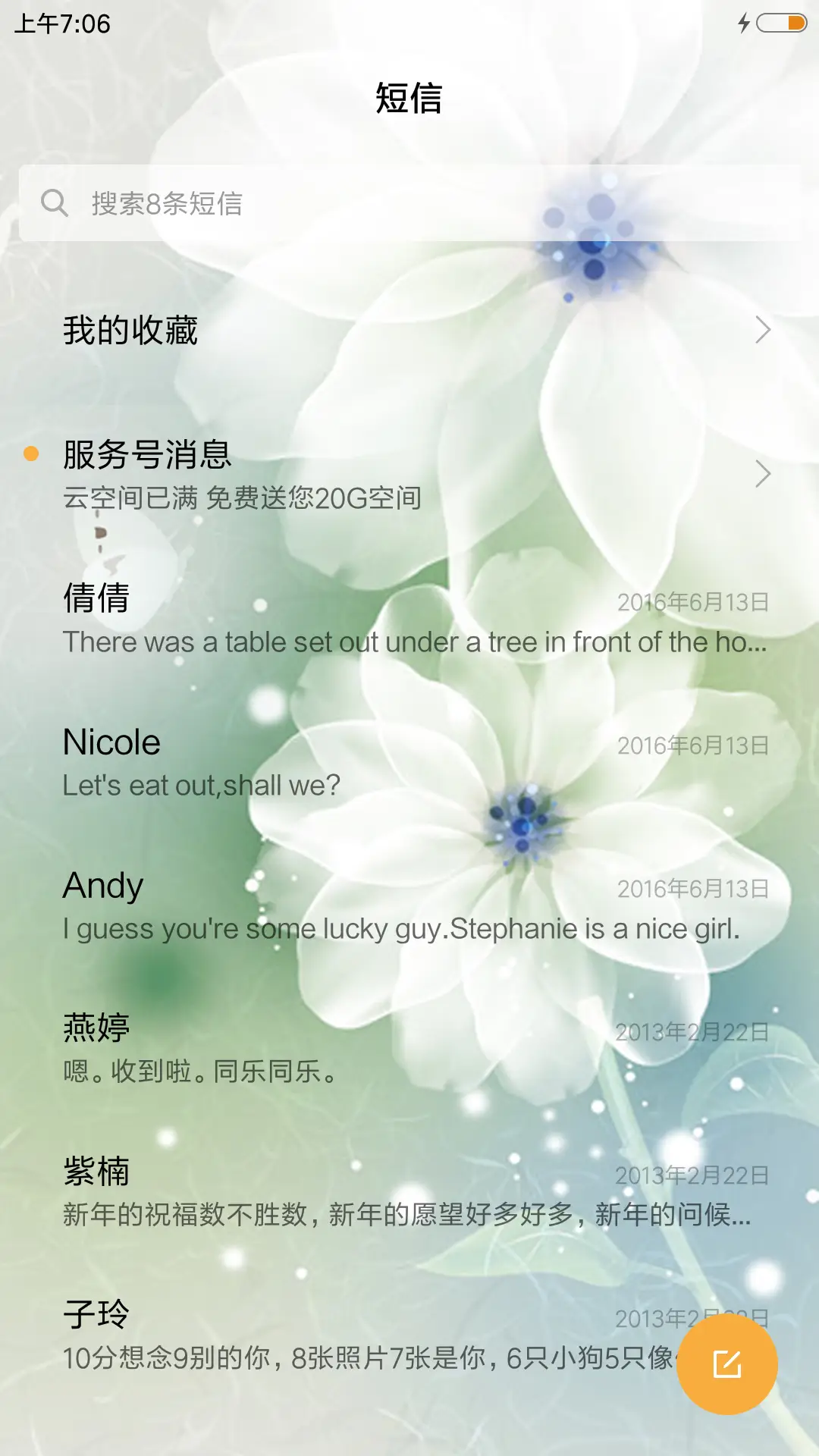Tap the charging lightning icon
Screen dimensions: 819x1456
744,24
